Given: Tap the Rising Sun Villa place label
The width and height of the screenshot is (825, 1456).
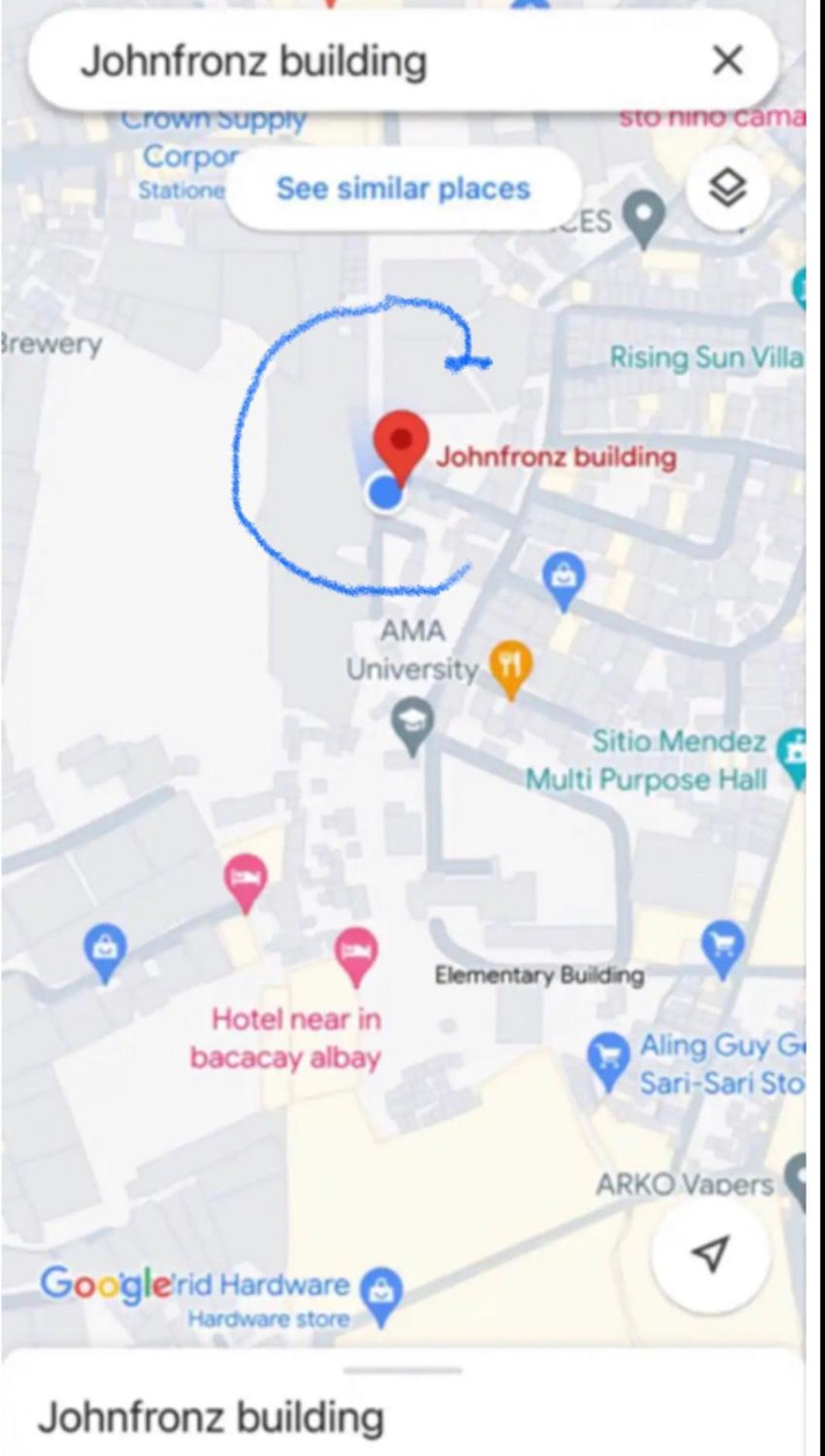Looking at the screenshot, I should click(x=706, y=357).
